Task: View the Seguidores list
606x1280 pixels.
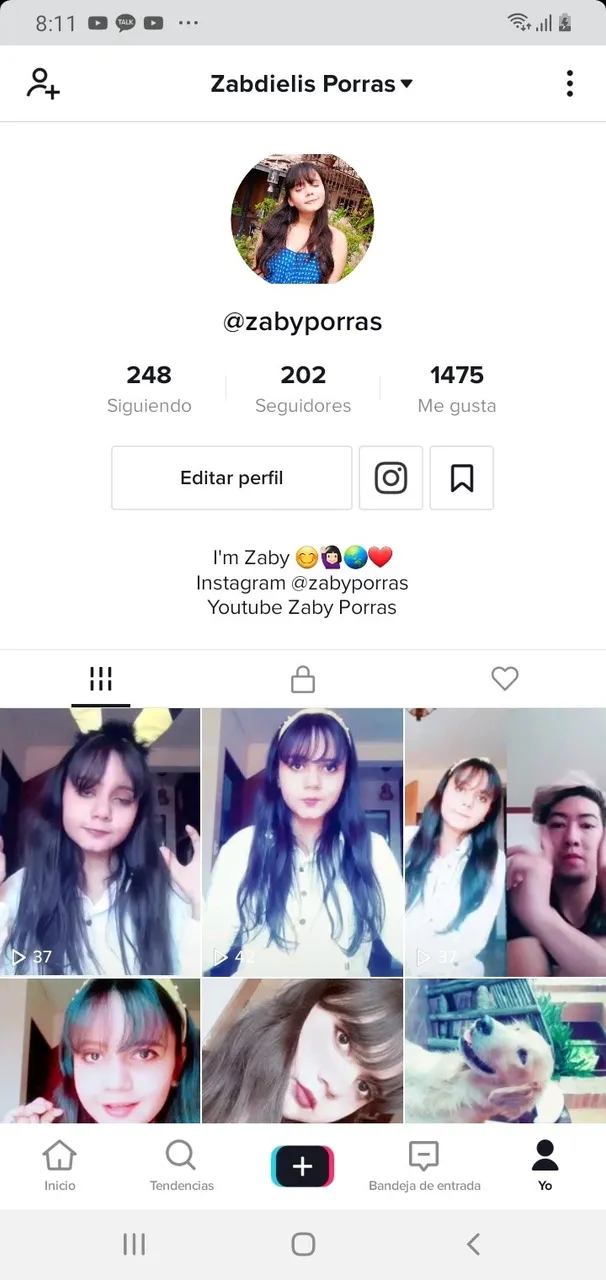Action: 303,389
